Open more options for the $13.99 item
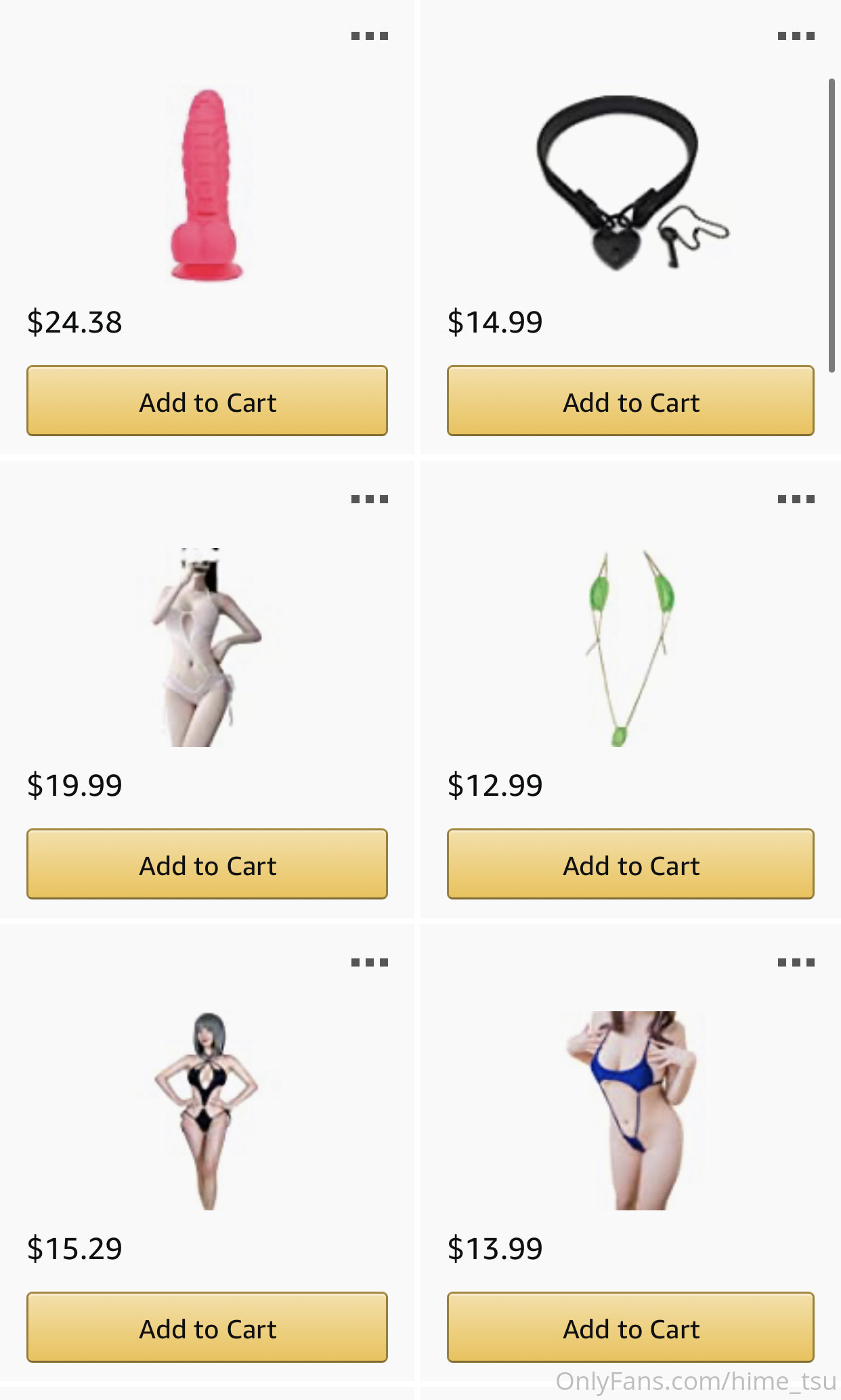Viewport: 841px width, 1400px height. click(796, 962)
